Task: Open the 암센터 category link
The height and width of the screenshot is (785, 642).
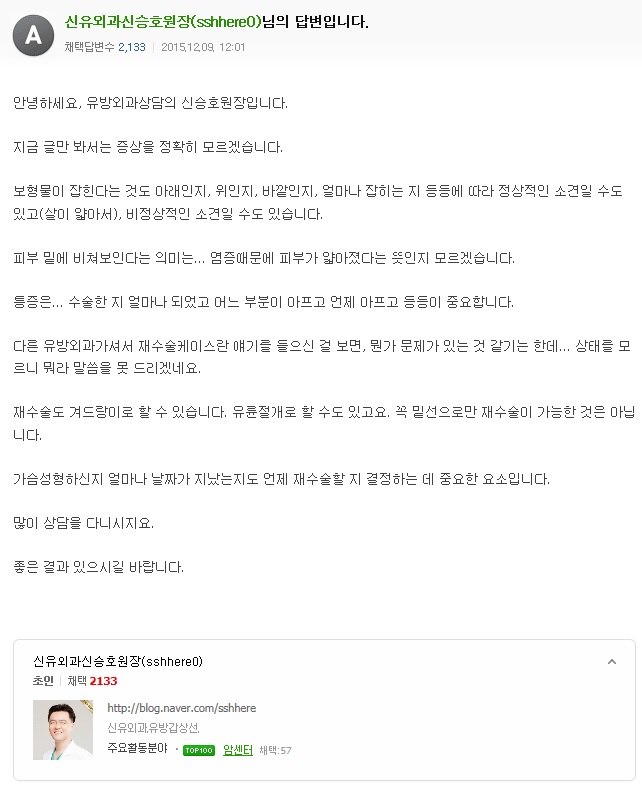Action: click(237, 749)
